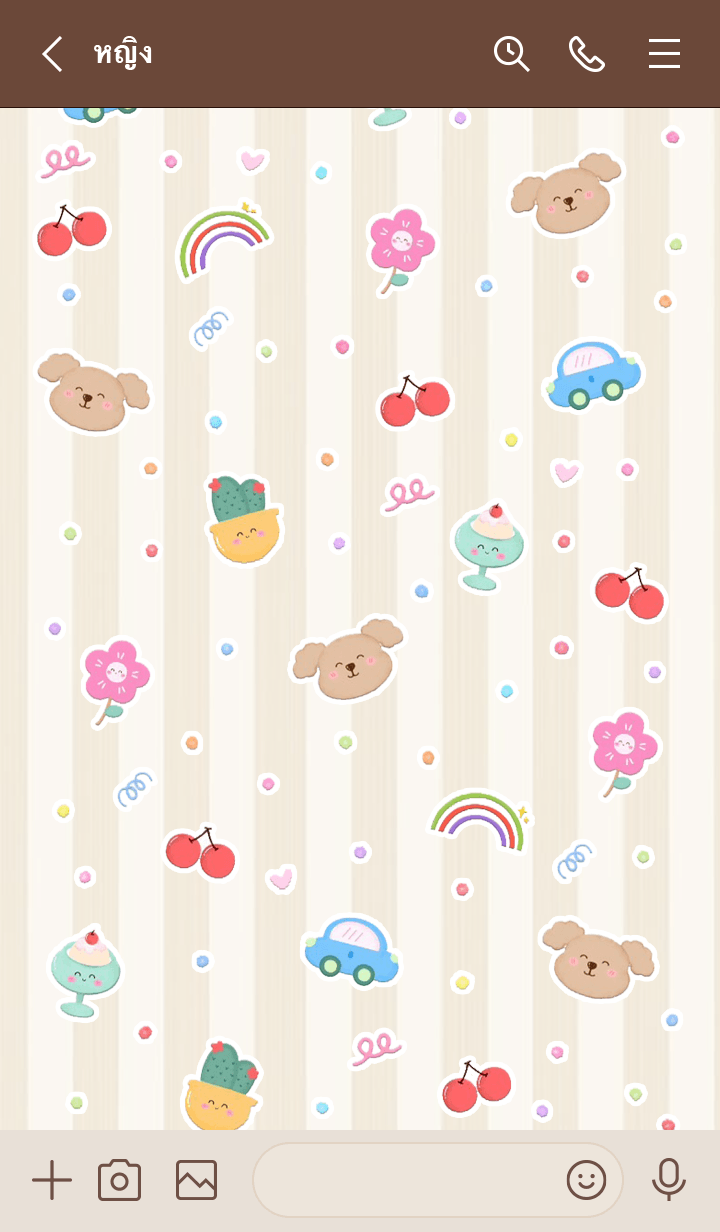Go back from the chat with หญิง
The image size is (720, 1232).
pos(52,54)
